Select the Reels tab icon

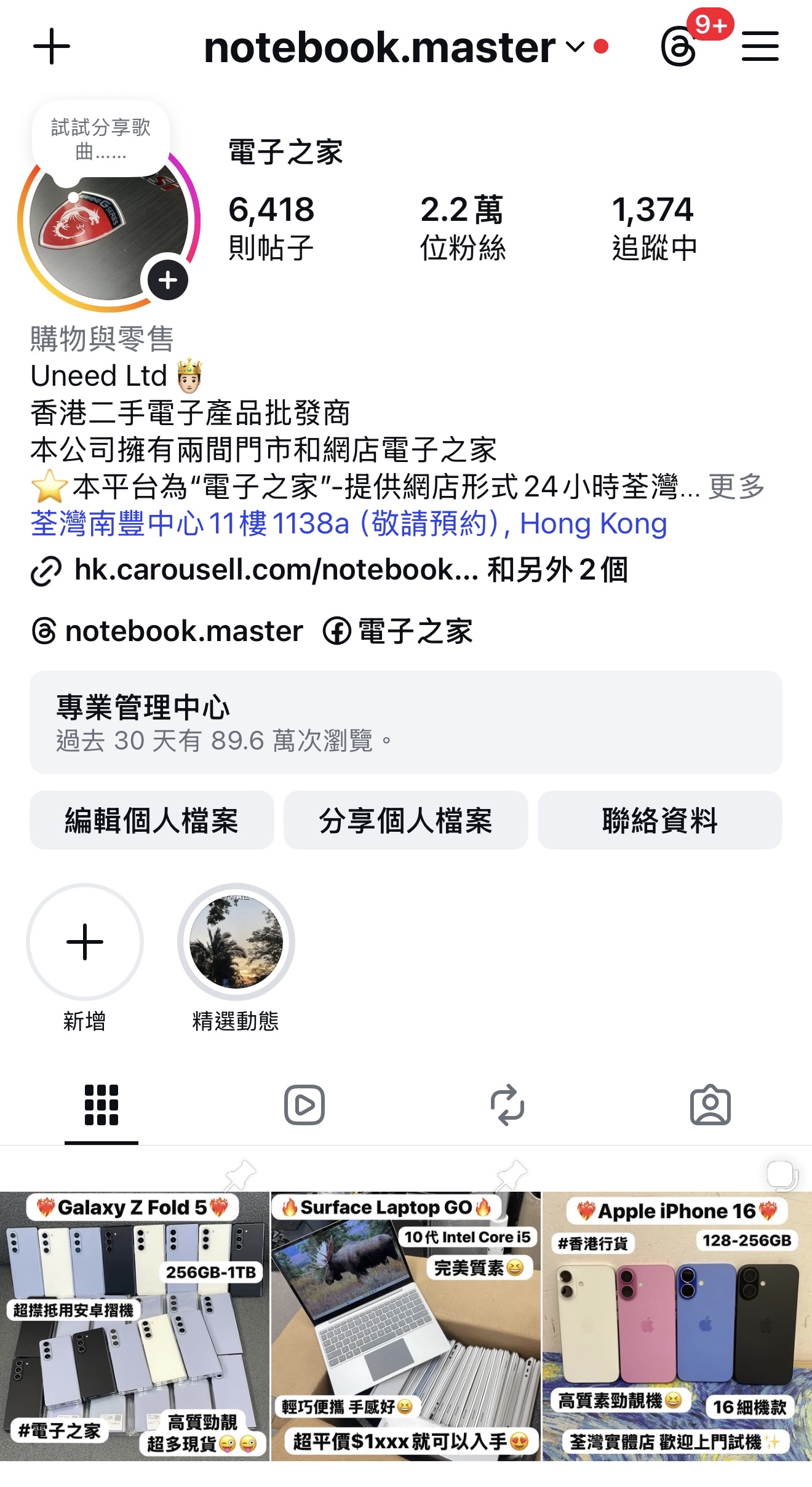(x=304, y=1104)
